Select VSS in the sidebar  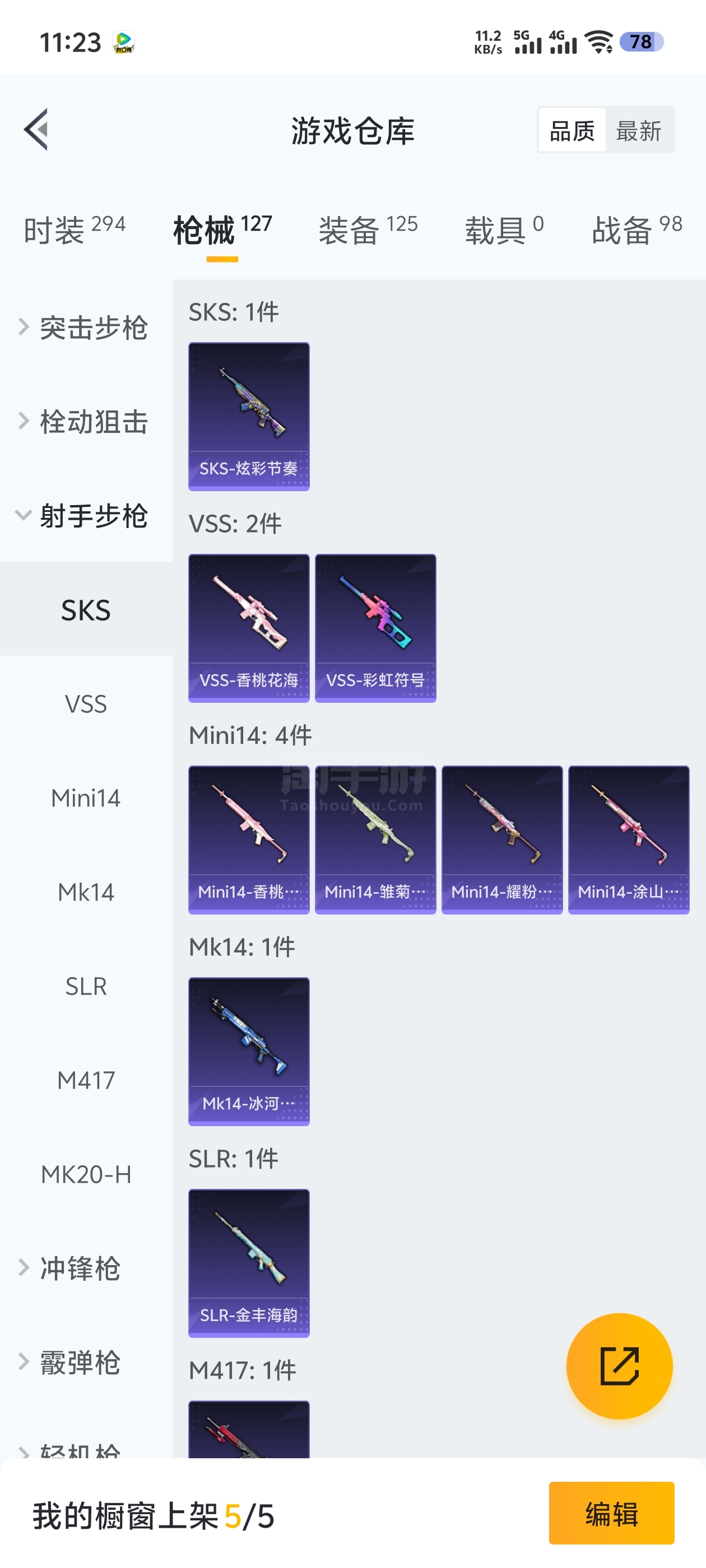tap(86, 704)
